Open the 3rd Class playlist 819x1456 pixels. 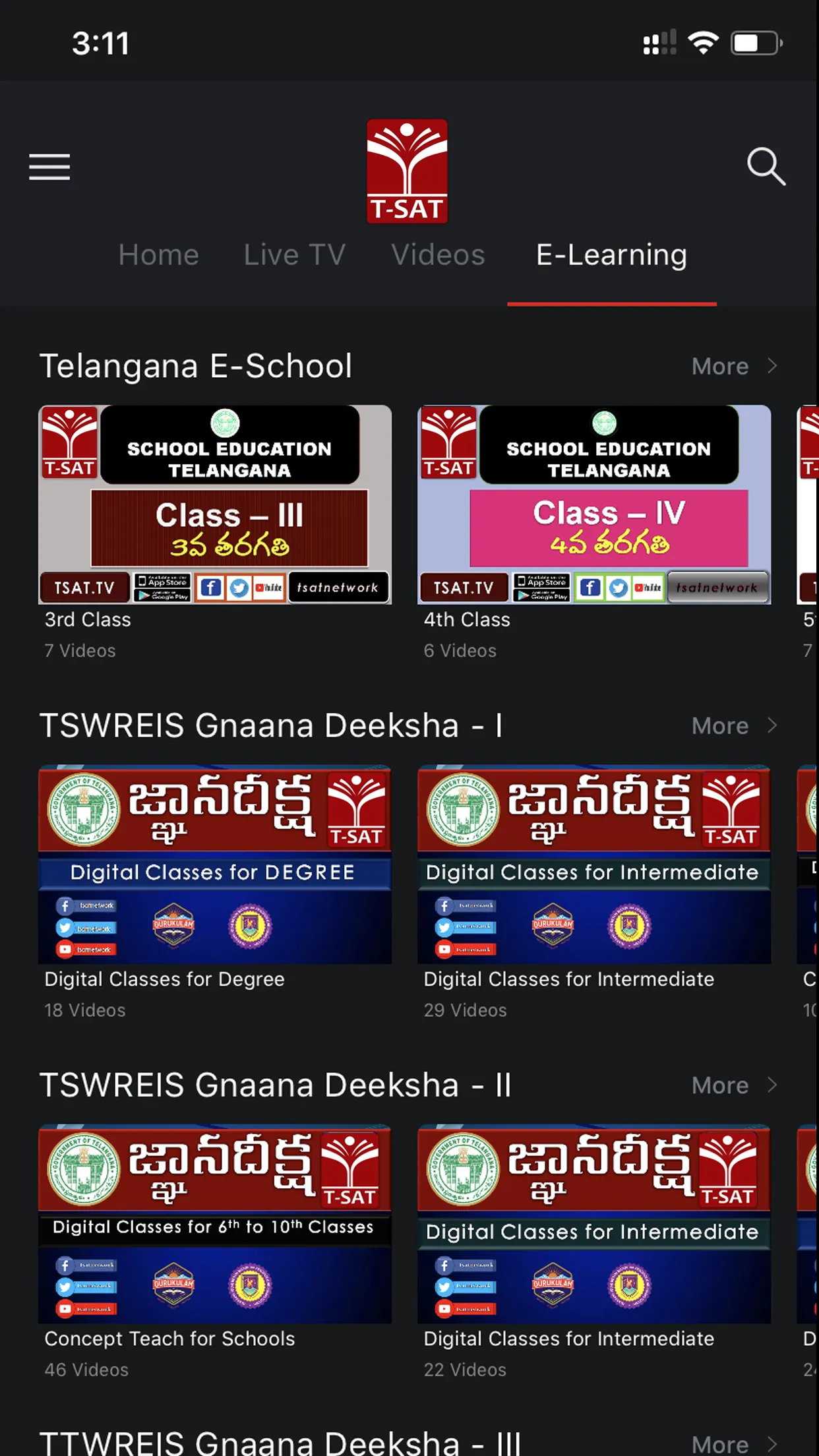[215, 505]
